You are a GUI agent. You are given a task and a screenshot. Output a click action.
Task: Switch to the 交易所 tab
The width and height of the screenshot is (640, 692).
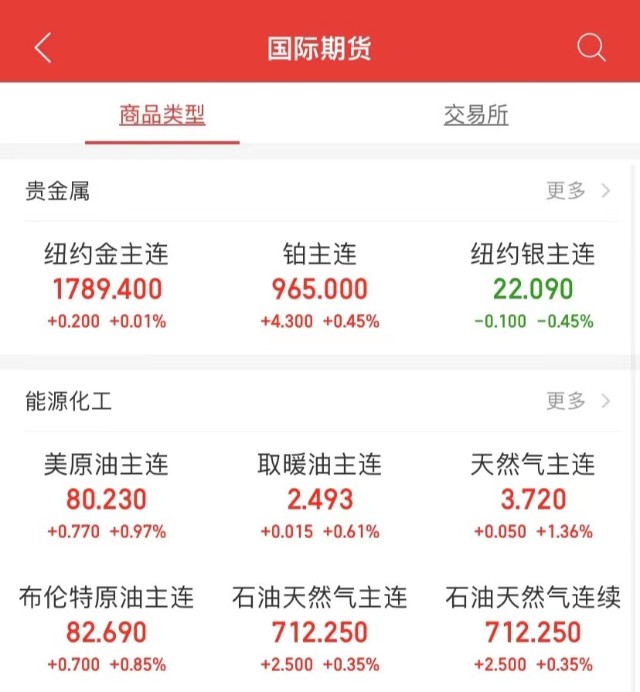coord(476,115)
